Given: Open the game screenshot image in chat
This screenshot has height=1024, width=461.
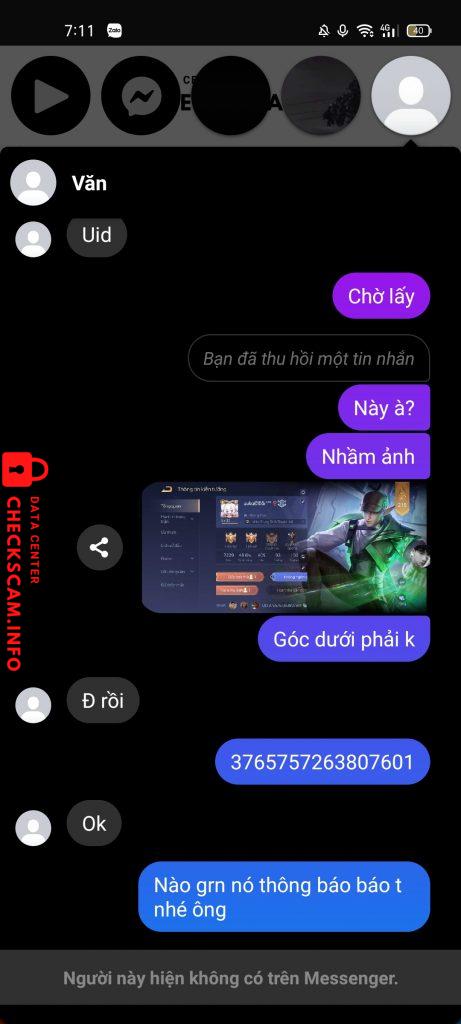Looking at the screenshot, I should 285,547.
